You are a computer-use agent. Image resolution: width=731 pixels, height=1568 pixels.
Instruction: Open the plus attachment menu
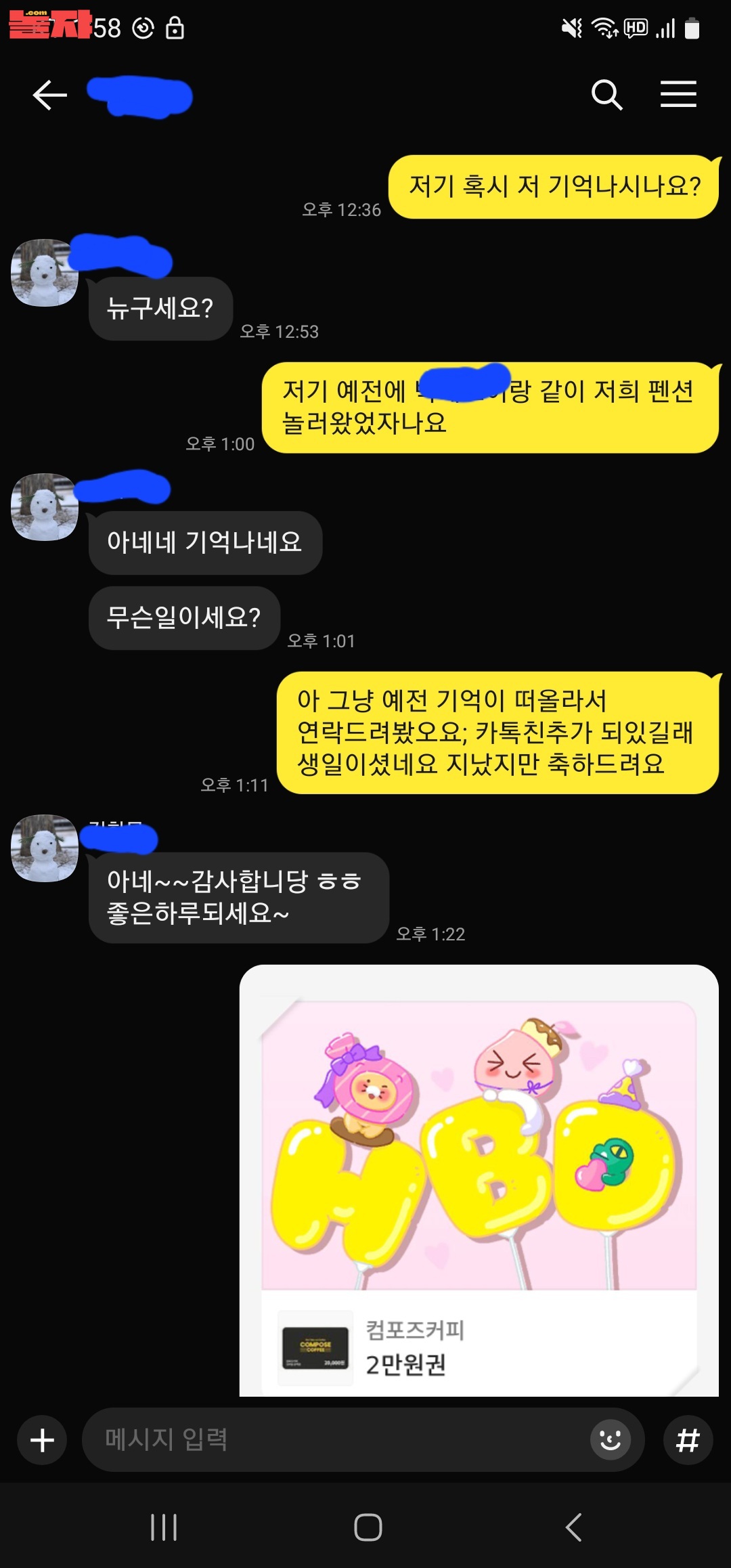click(42, 1440)
